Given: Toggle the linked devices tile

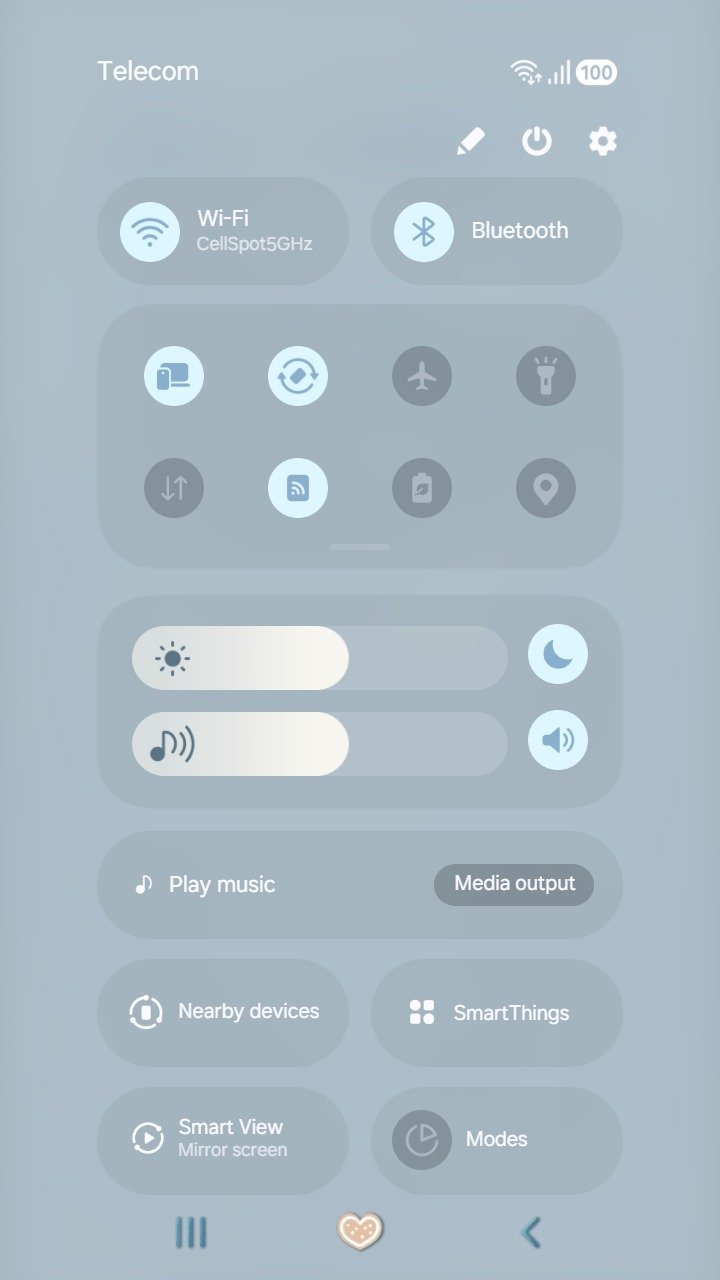Looking at the screenshot, I should tap(174, 377).
